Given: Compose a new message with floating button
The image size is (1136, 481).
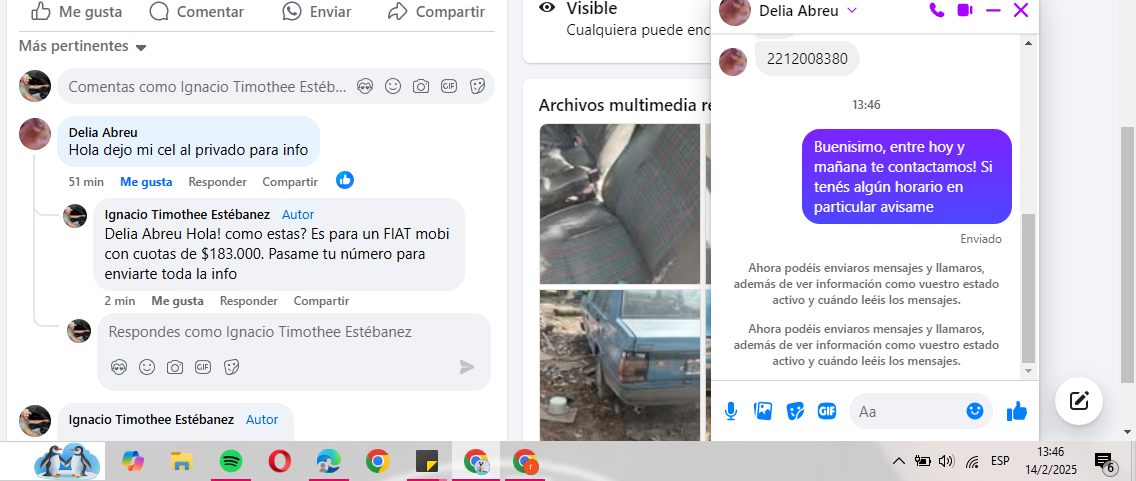Looking at the screenshot, I should pyautogui.click(x=1079, y=401).
